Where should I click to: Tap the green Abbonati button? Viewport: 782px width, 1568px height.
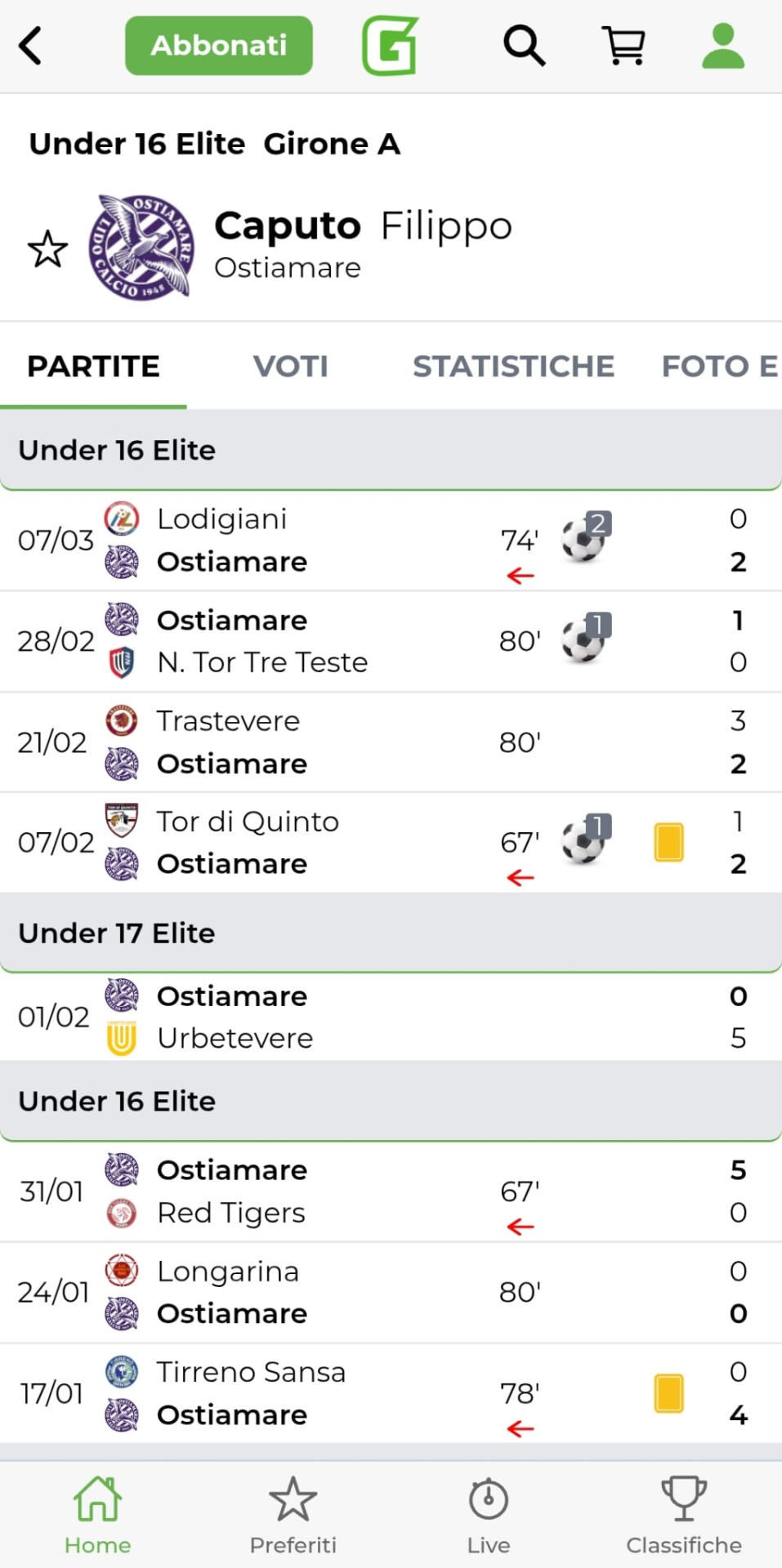218,46
